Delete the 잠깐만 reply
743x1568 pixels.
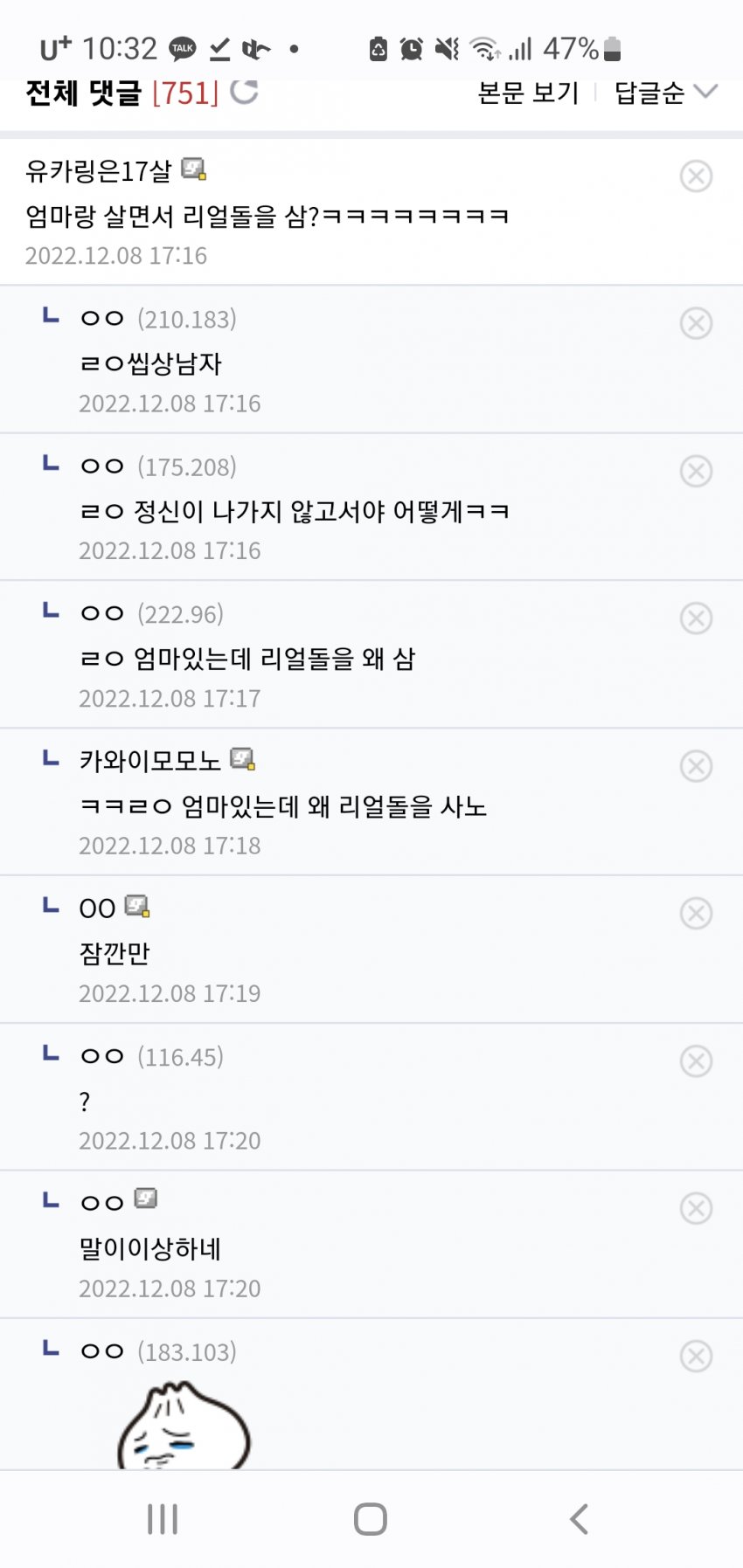coord(696,915)
